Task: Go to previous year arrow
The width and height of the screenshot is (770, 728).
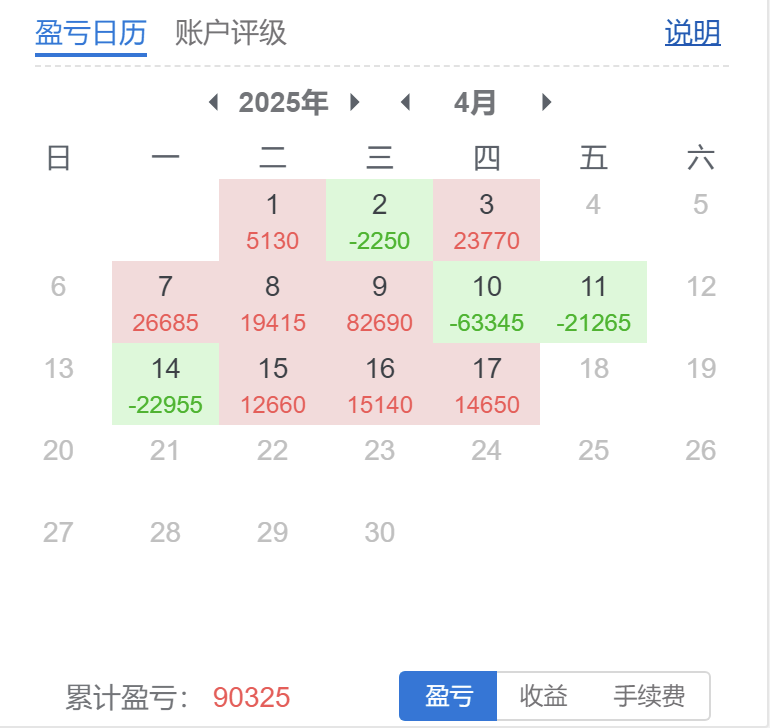Action: click(x=213, y=102)
